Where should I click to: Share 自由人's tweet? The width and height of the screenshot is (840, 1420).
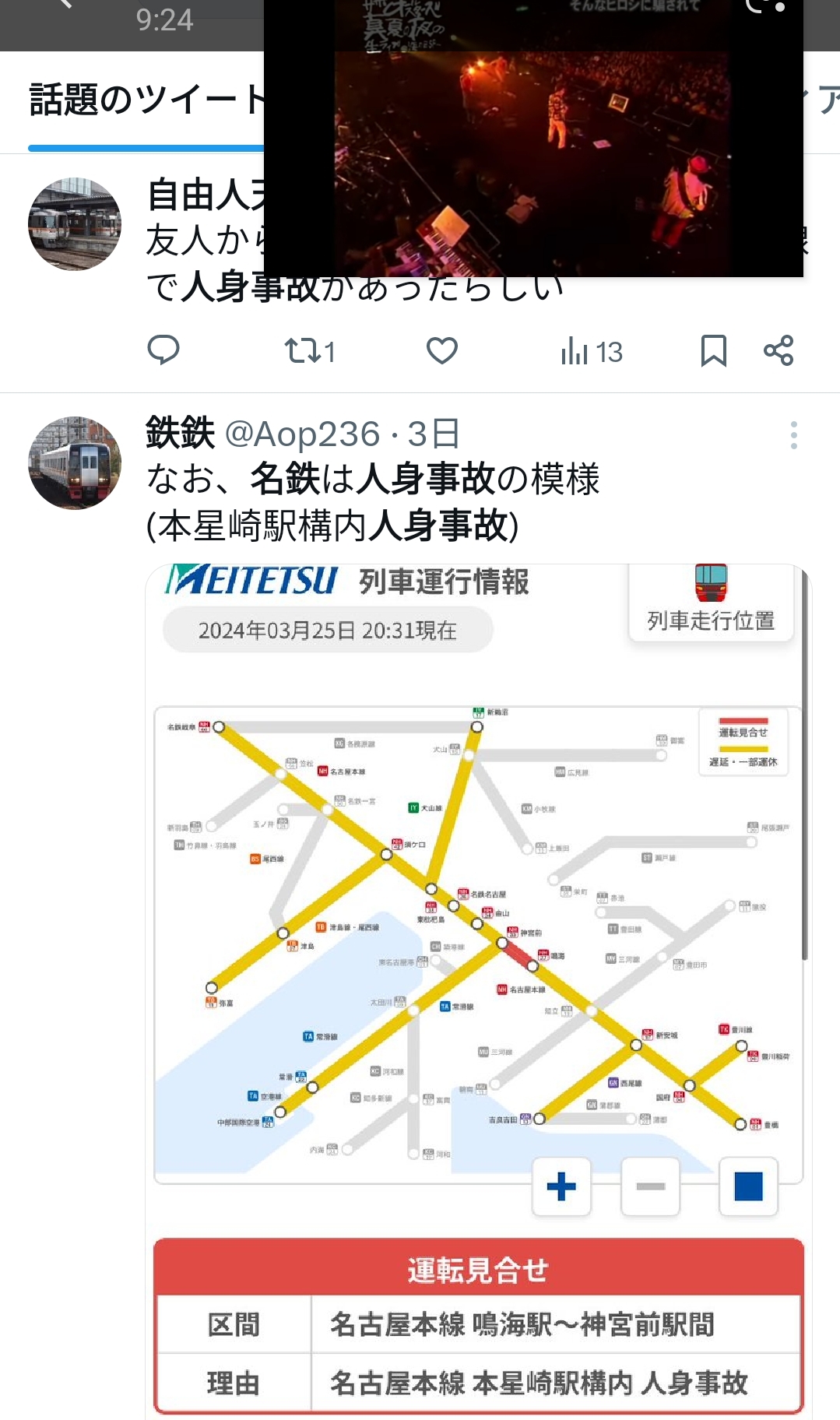(x=778, y=351)
